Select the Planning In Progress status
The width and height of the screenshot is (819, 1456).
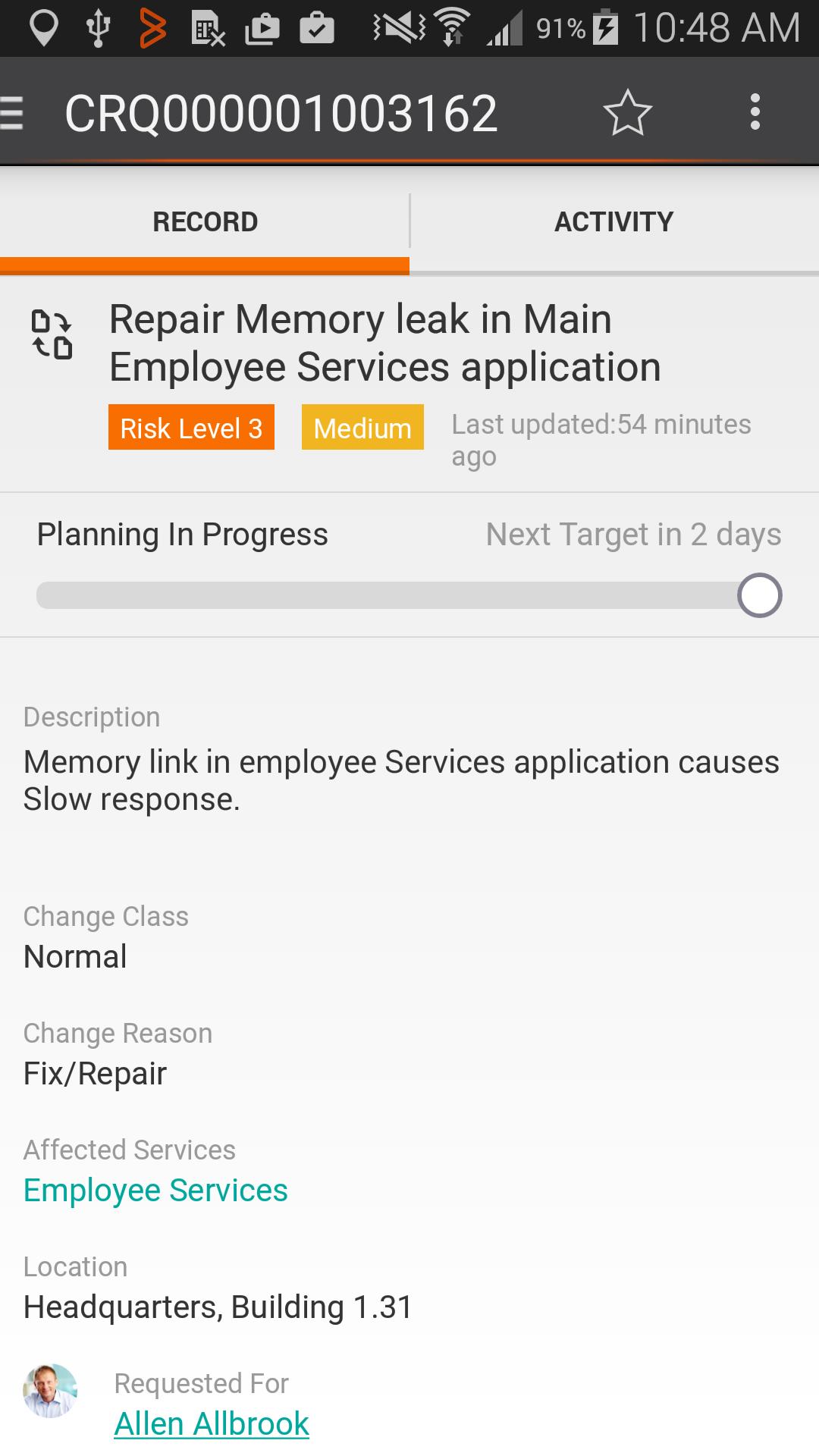[x=182, y=534]
